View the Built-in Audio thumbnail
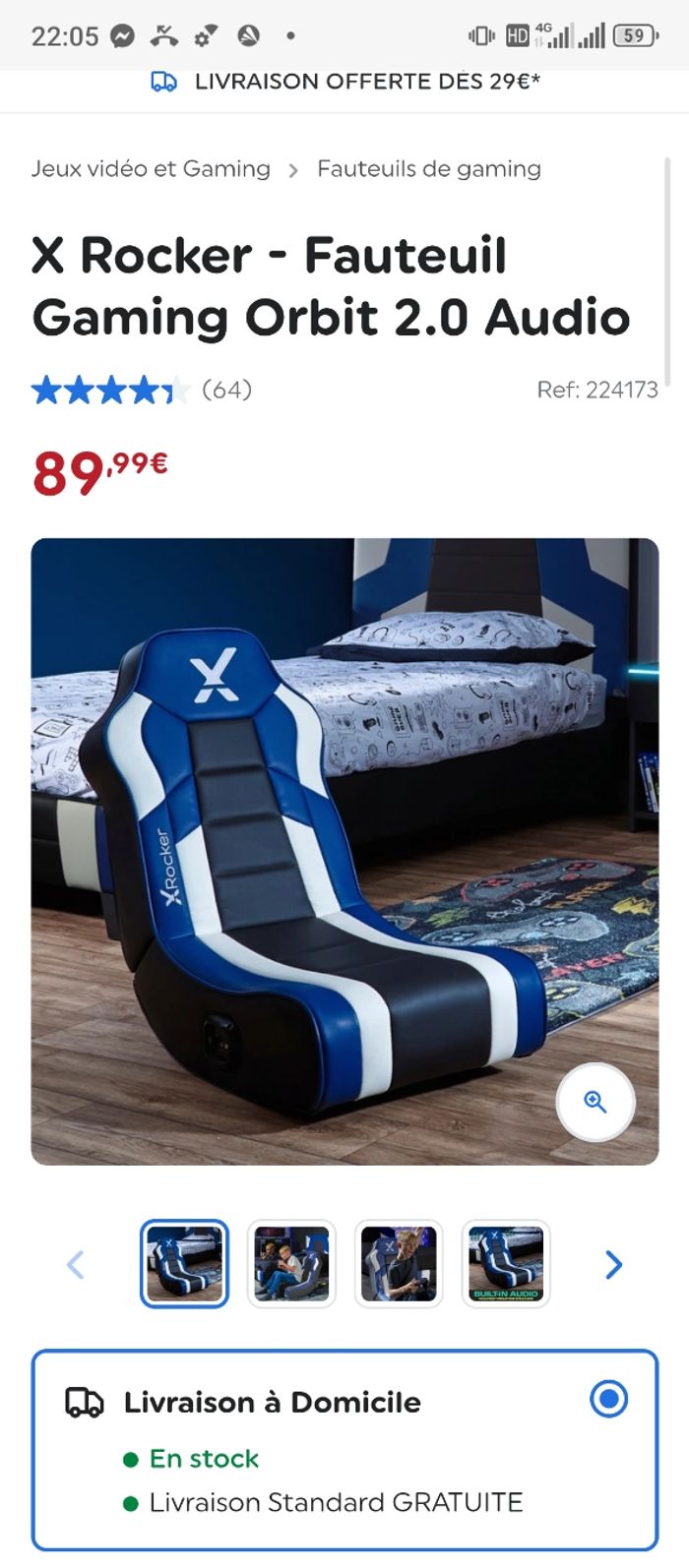The height and width of the screenshot is (1568, 689). (x=506, y=1264)
